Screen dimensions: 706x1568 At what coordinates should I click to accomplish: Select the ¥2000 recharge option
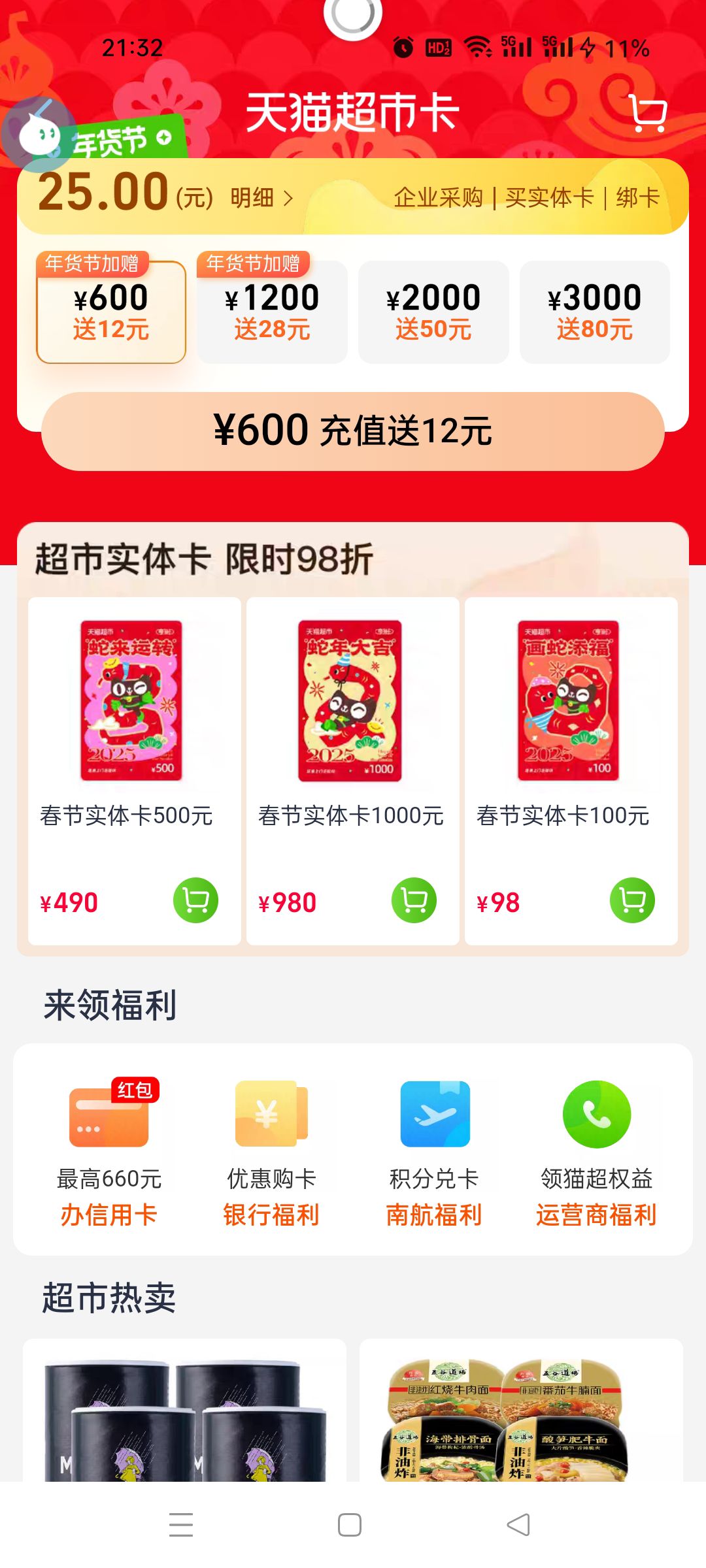(x=433, y=310)
